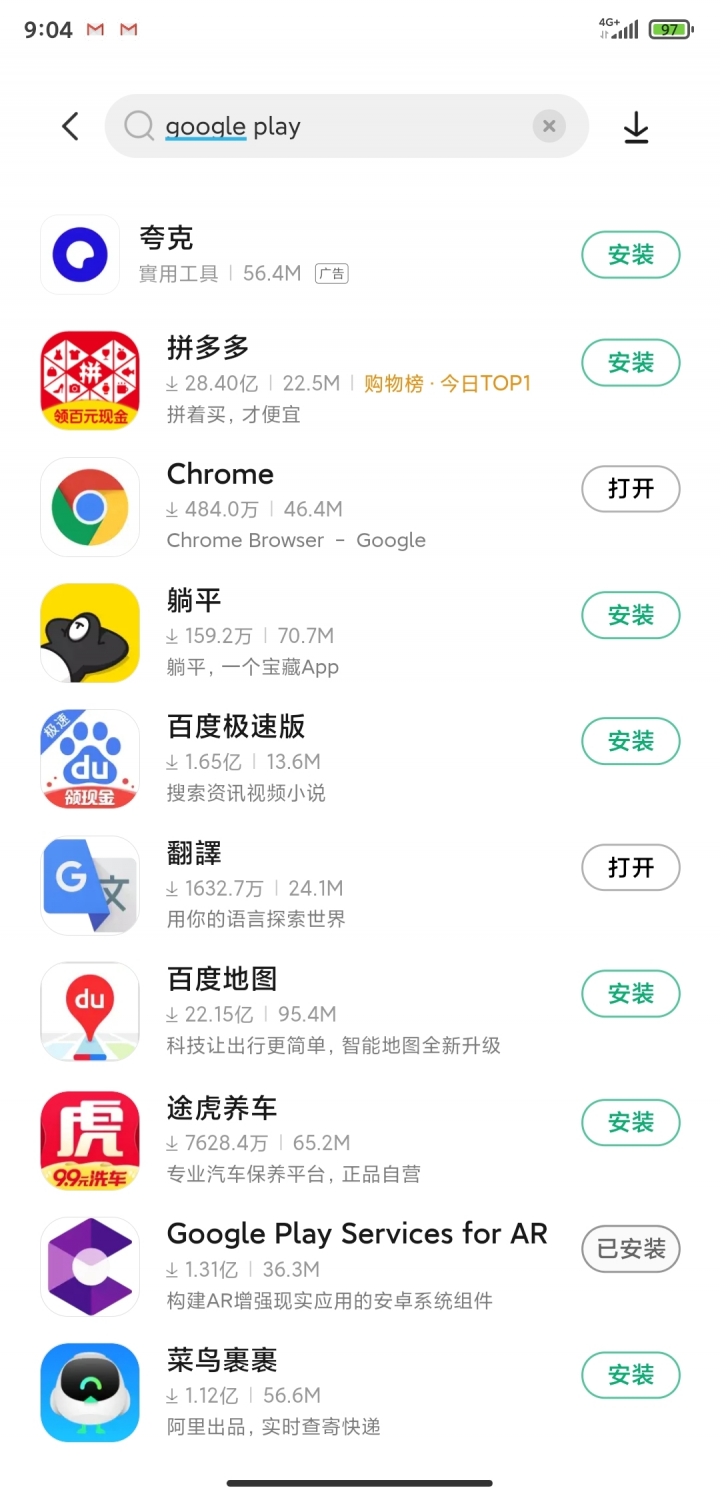Install 百度地图

(630, 994)
